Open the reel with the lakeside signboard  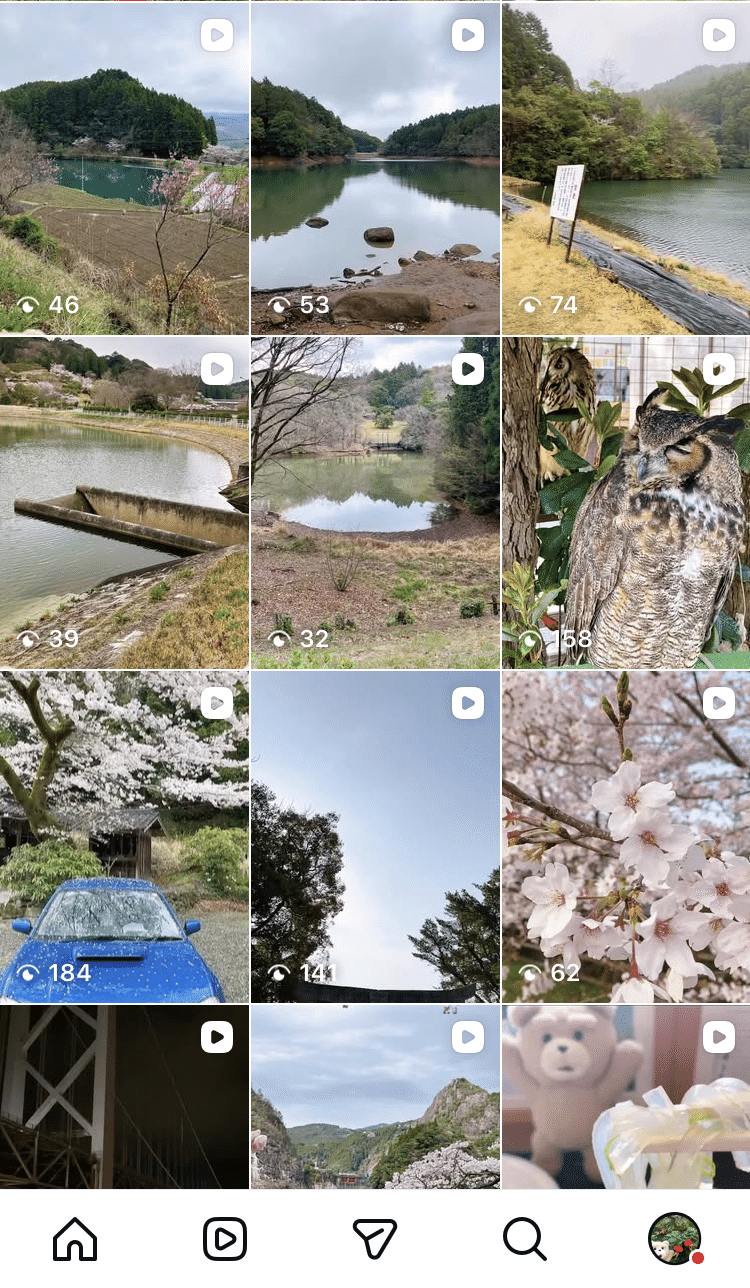pos(625,165)
